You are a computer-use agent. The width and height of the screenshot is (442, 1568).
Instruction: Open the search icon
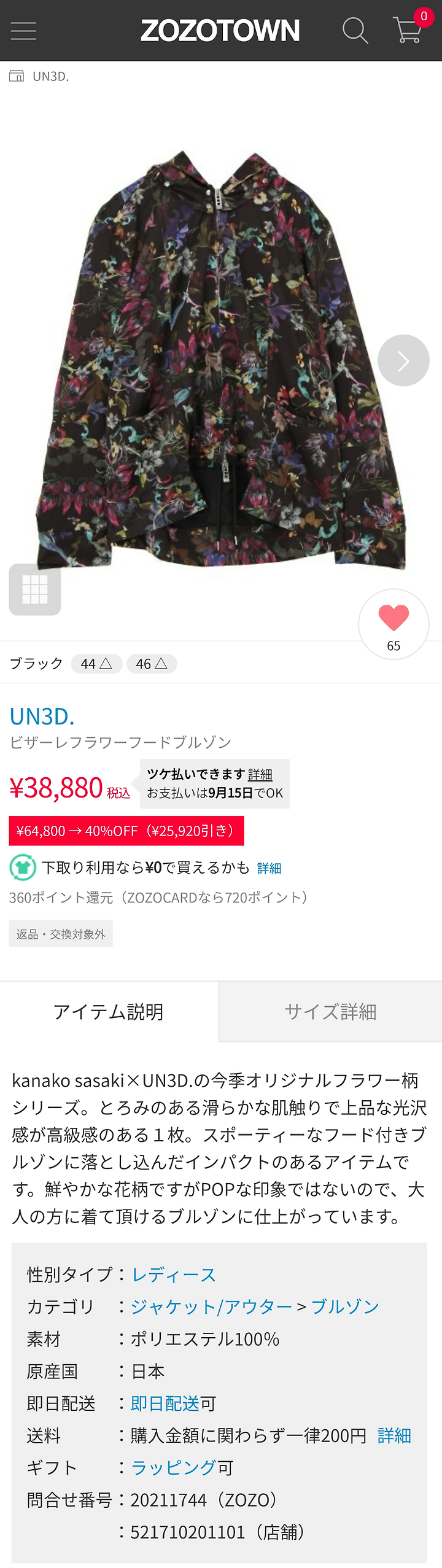click(x=355, y=30)
